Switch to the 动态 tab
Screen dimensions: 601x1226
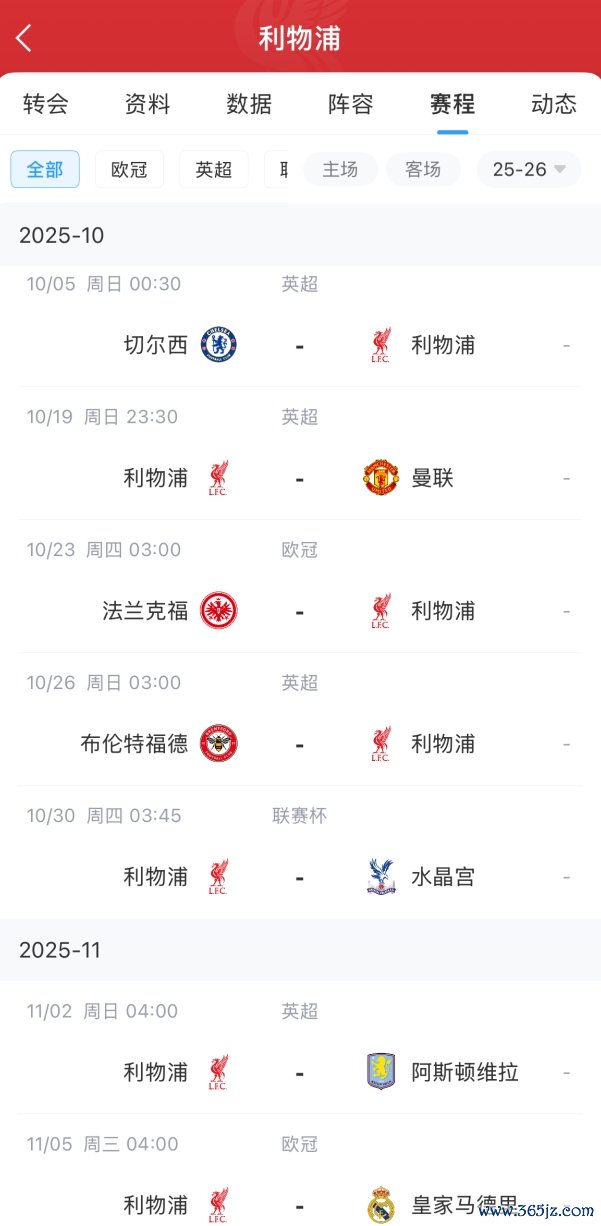click(x=553, y=104)
